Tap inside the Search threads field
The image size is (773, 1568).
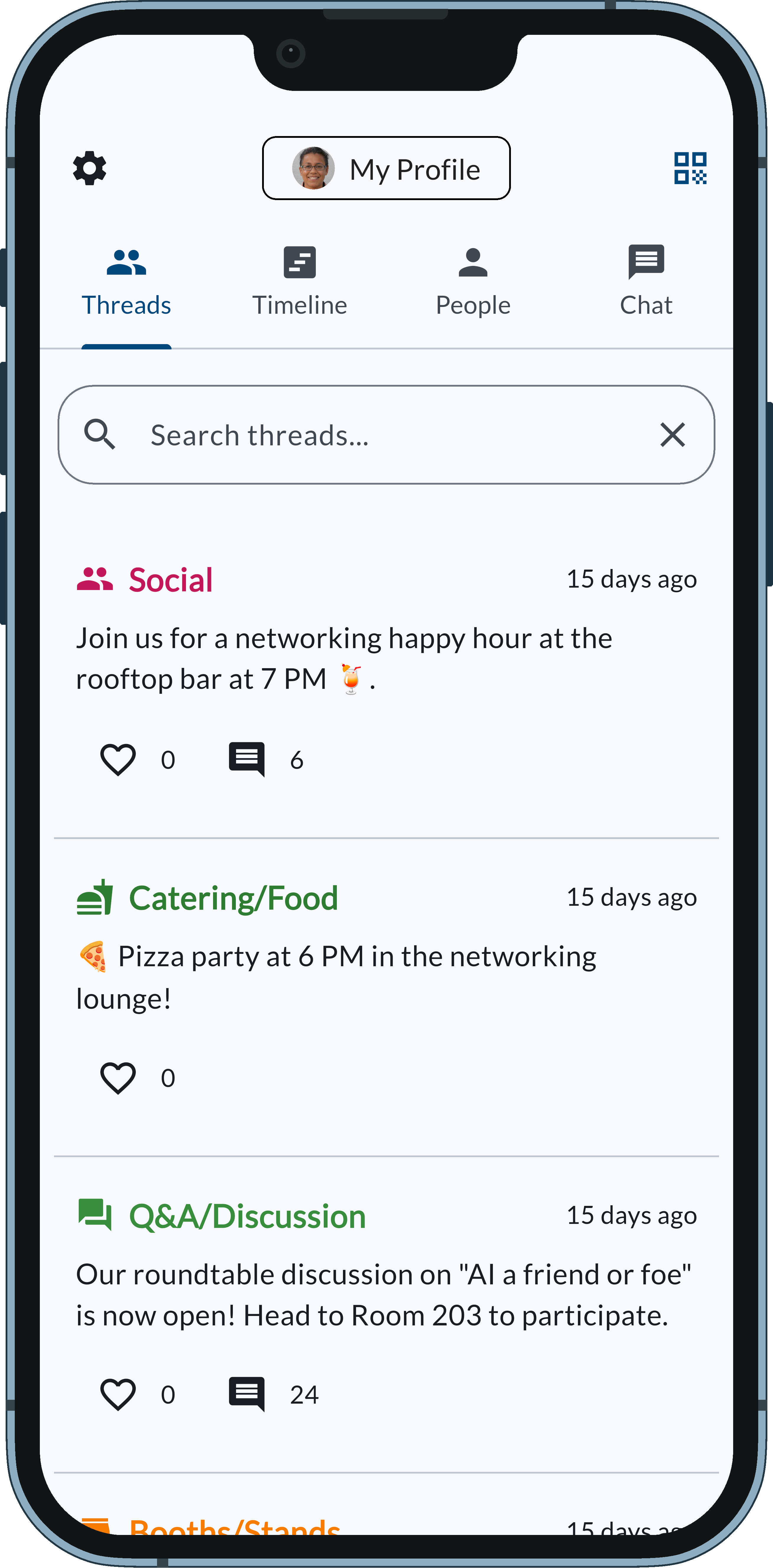365,435
